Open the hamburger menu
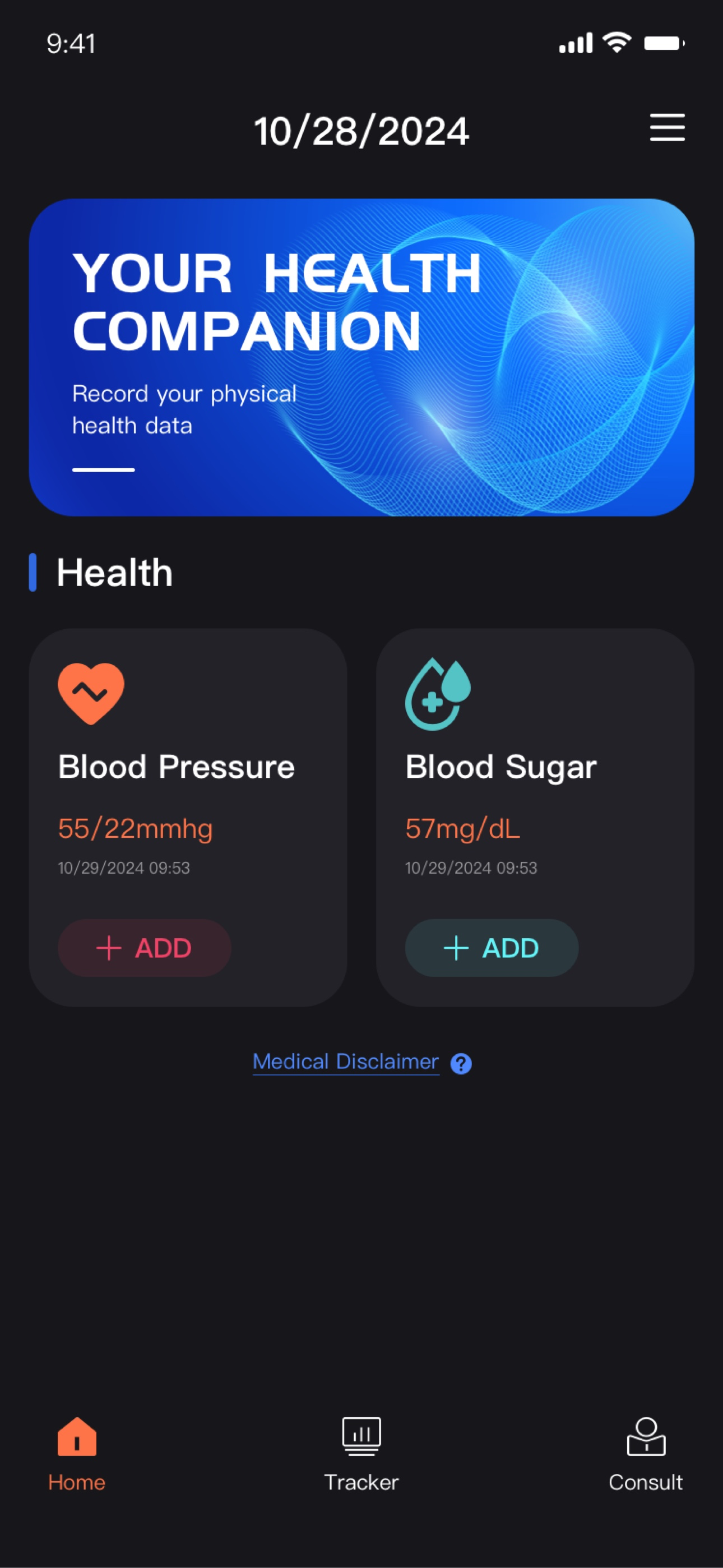This screenshot has height=1568, width=723. click(x=668, y=128)
